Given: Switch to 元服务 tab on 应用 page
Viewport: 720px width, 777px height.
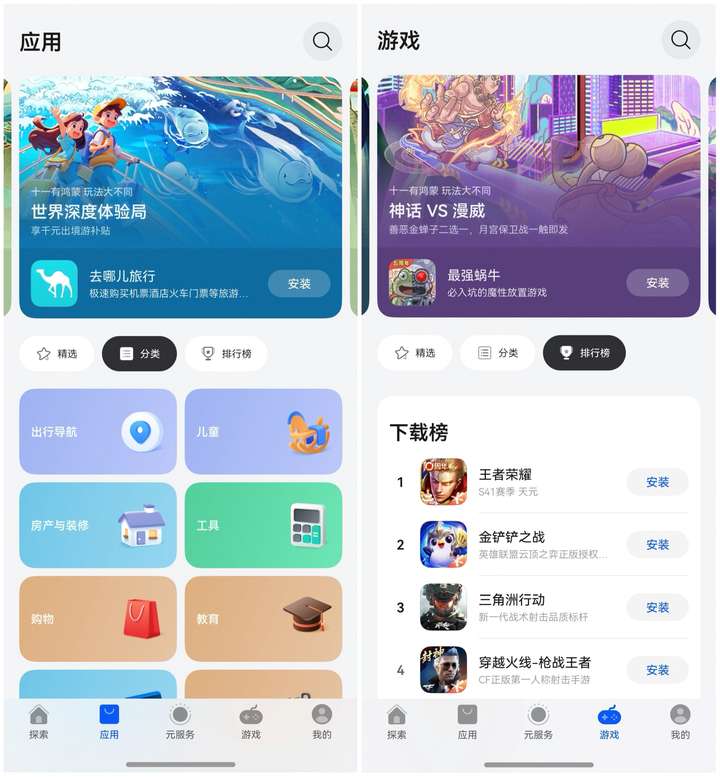Looking at the screenshot, I should (x=180, y=721).
